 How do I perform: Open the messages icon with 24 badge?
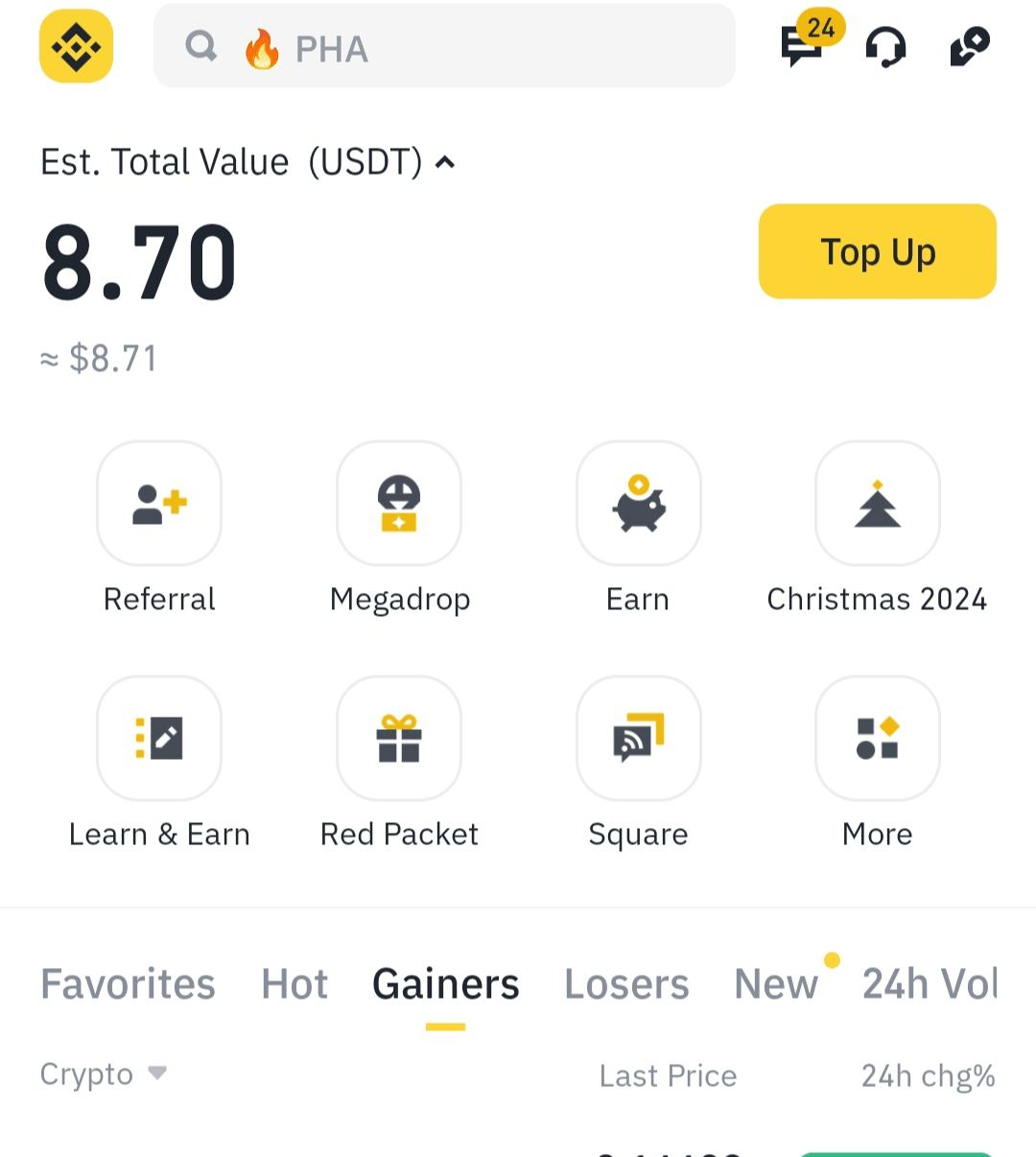point(803,45)
